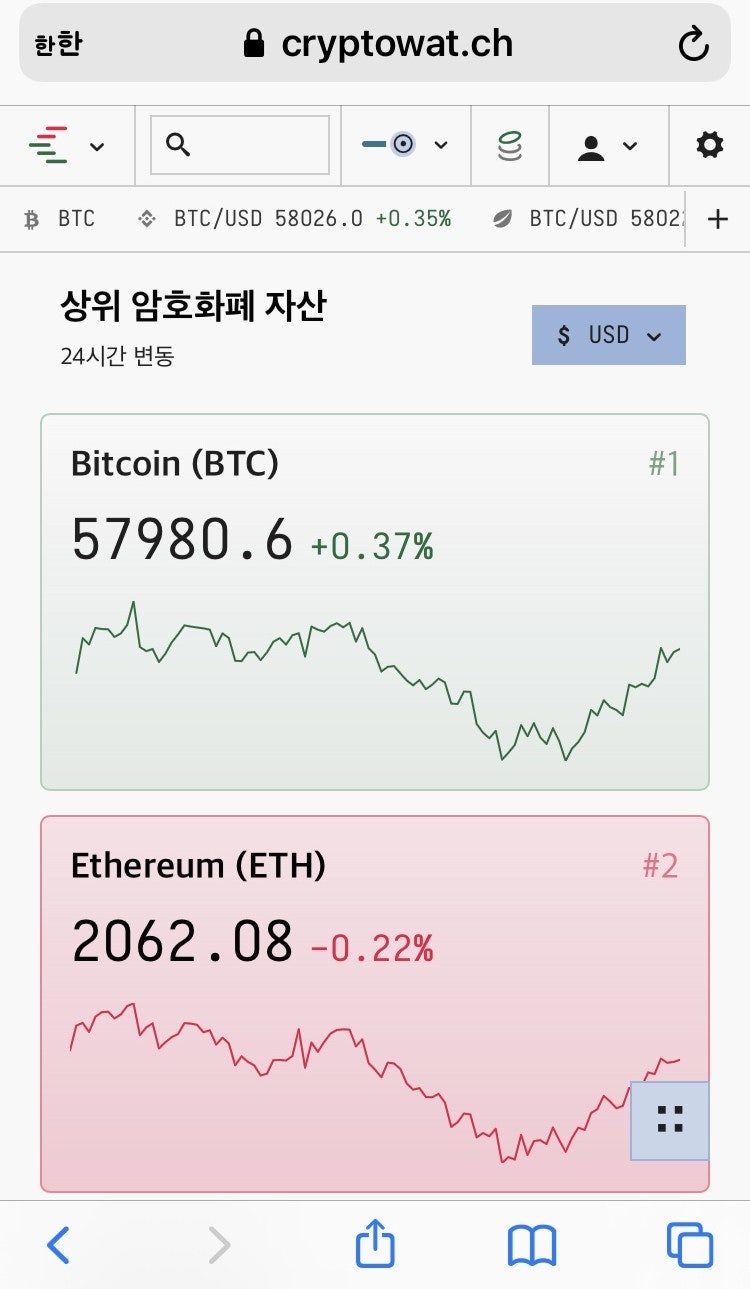Open the assets stacked-coins icon
The height and width of the screenshot is (1289, 750).
tap(510, 144)
